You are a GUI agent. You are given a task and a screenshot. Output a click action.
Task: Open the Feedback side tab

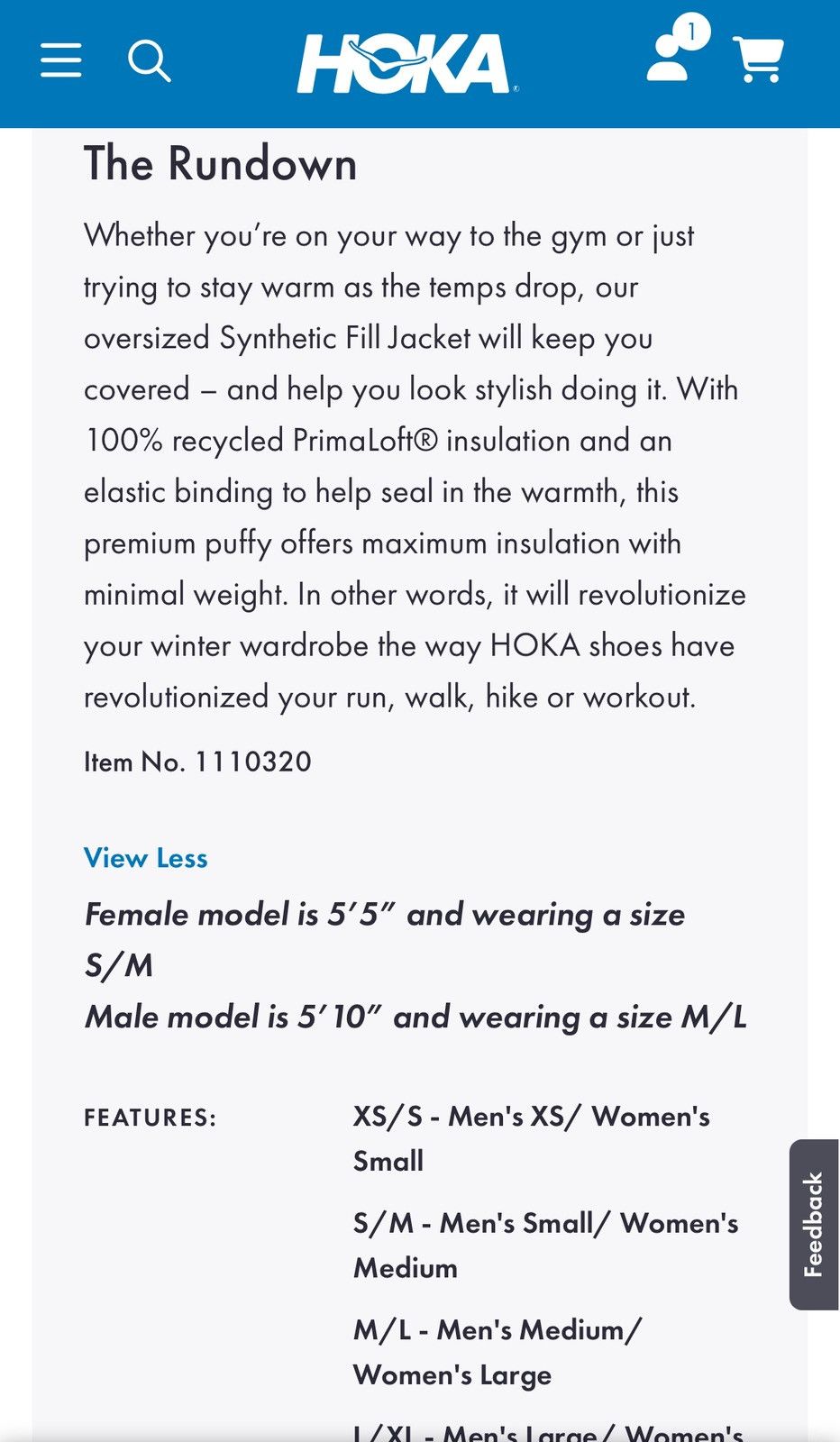pyautogui.click(x=814, y=1224)
